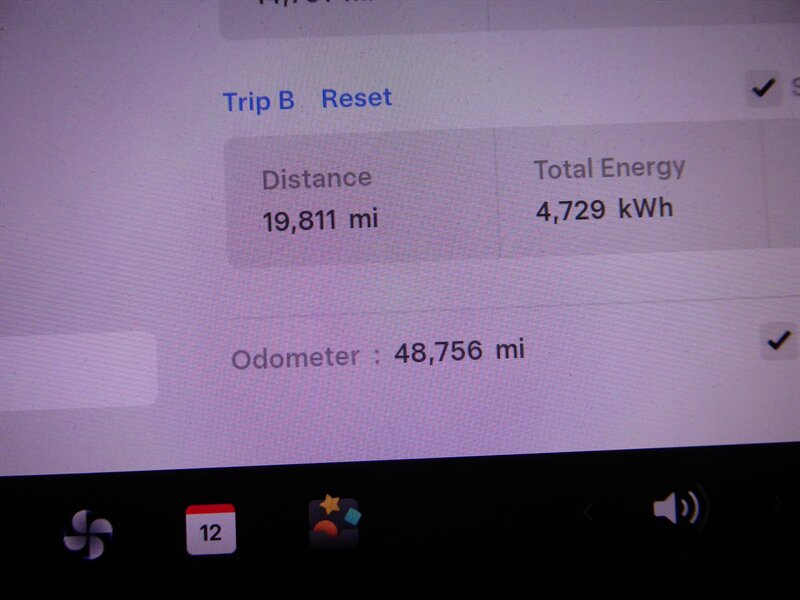Screen dimensions: 800x600
Task: Uncheck the checkbox in the Trip B row
Action: [x=764, y=90]
